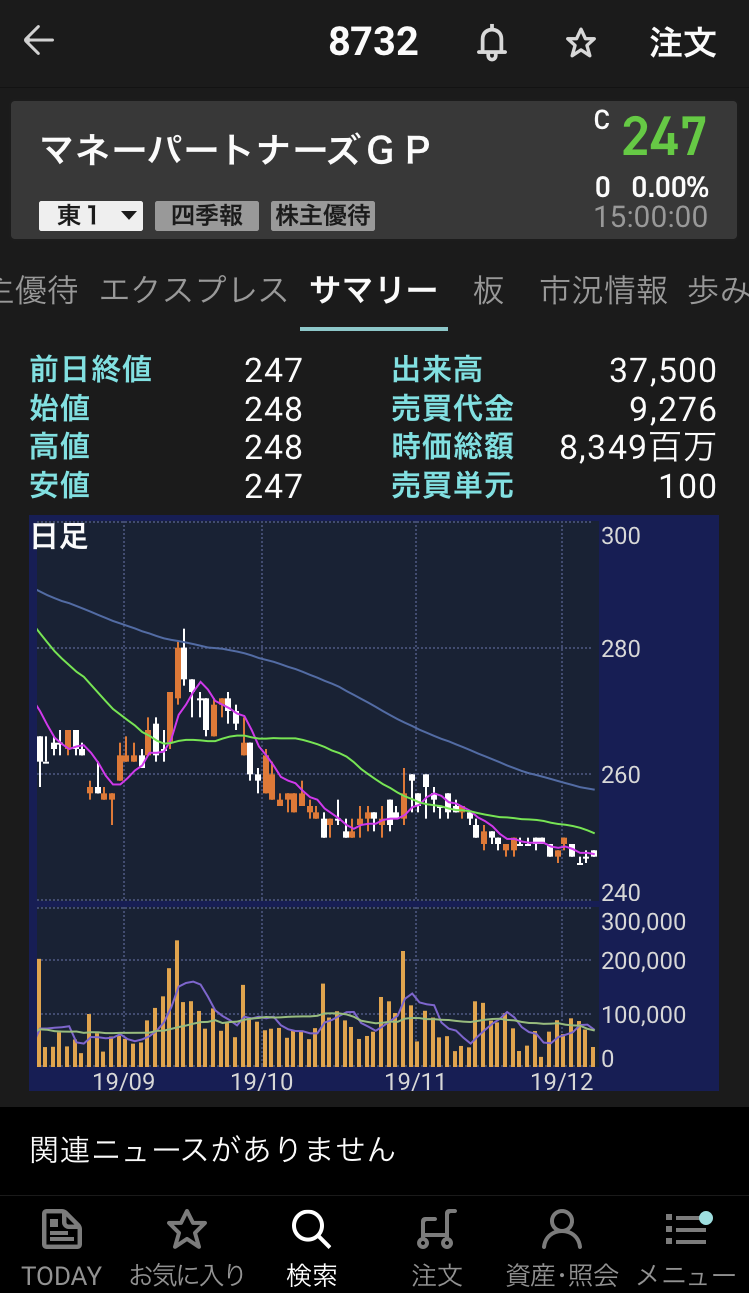Open the 市況情報 tab
The height and width of the screenshot is (1293, 749).
pos(603,291)
